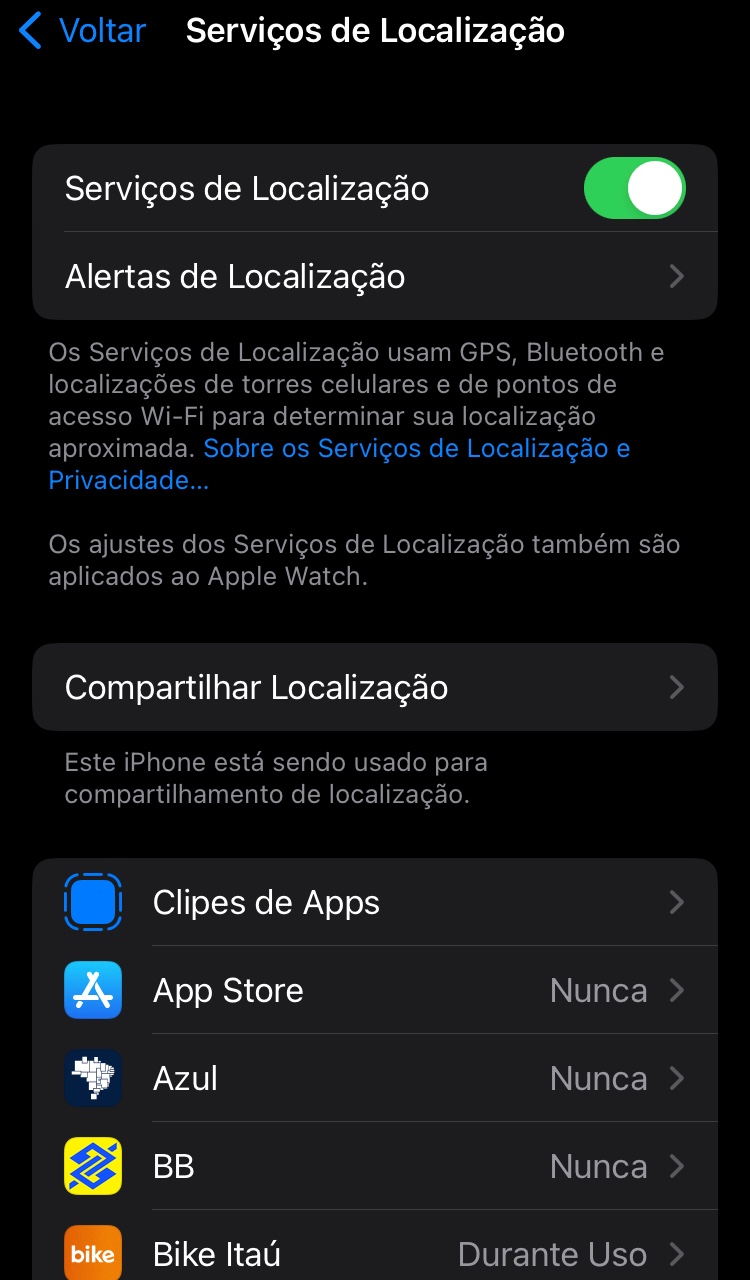Open Bike Itaú location permission
The image size is (750, 1280).
click(375, 1253)
